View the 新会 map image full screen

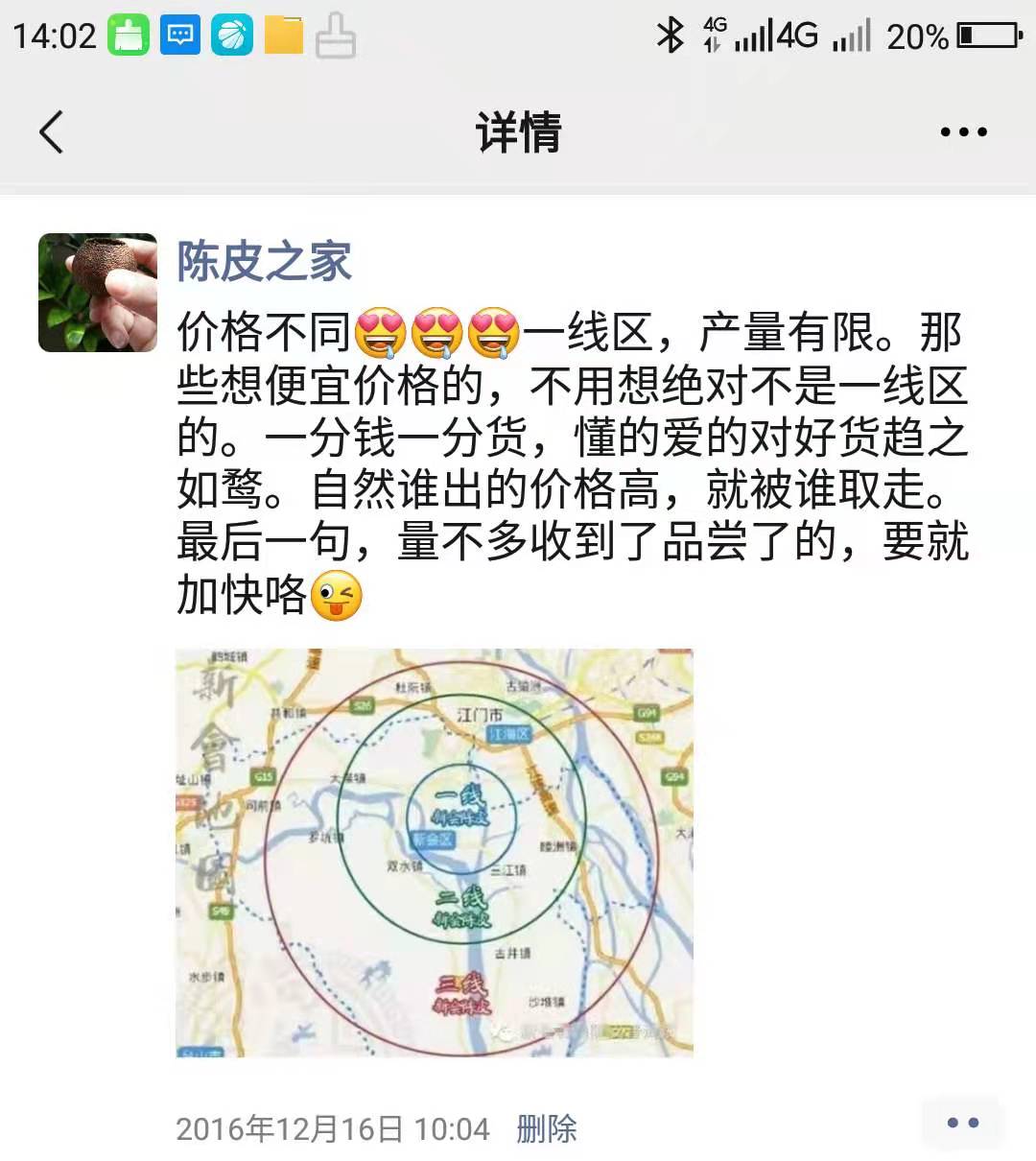tap(434, 852)
